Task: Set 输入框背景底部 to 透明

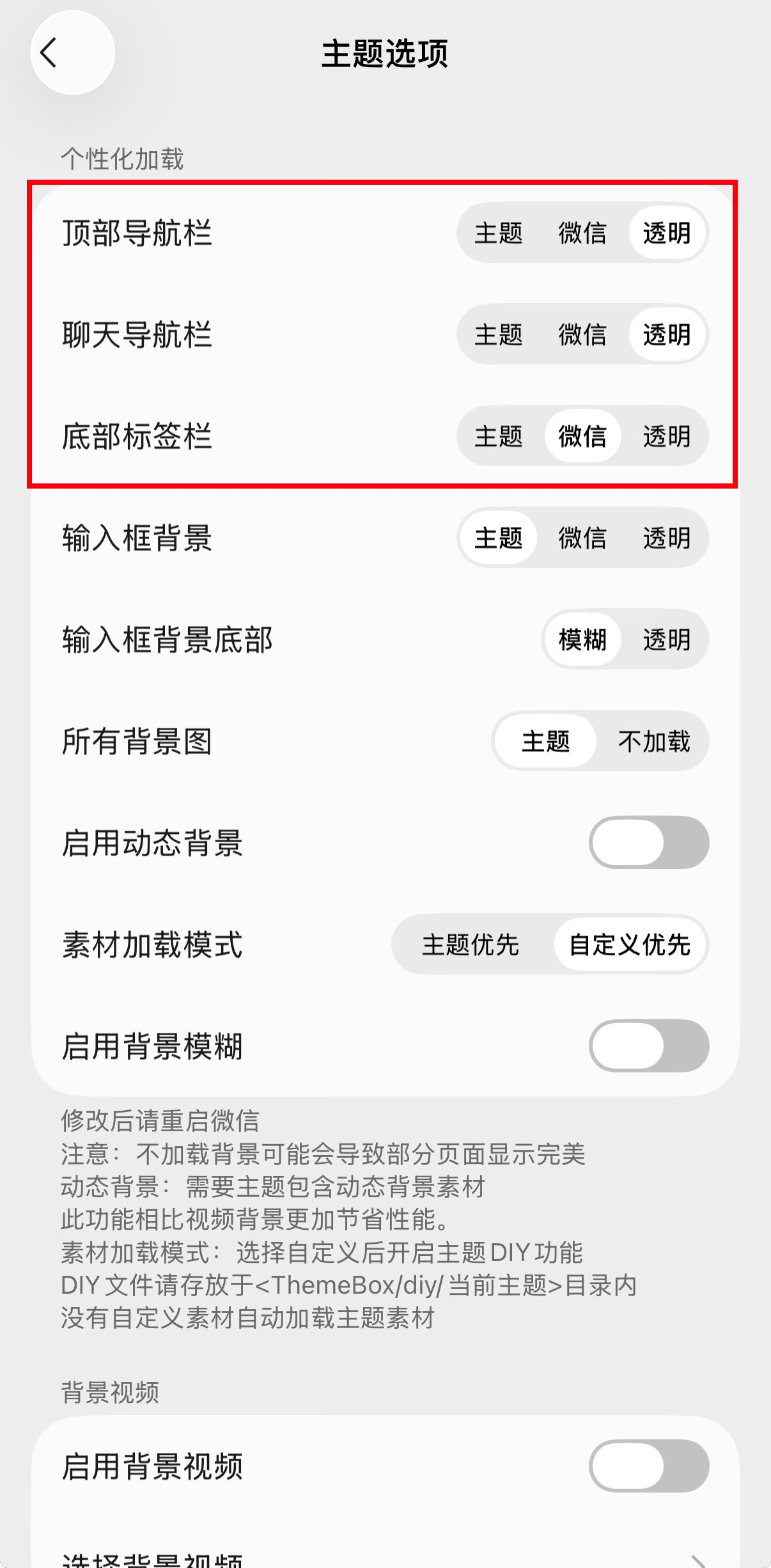Action: point(667,639)
